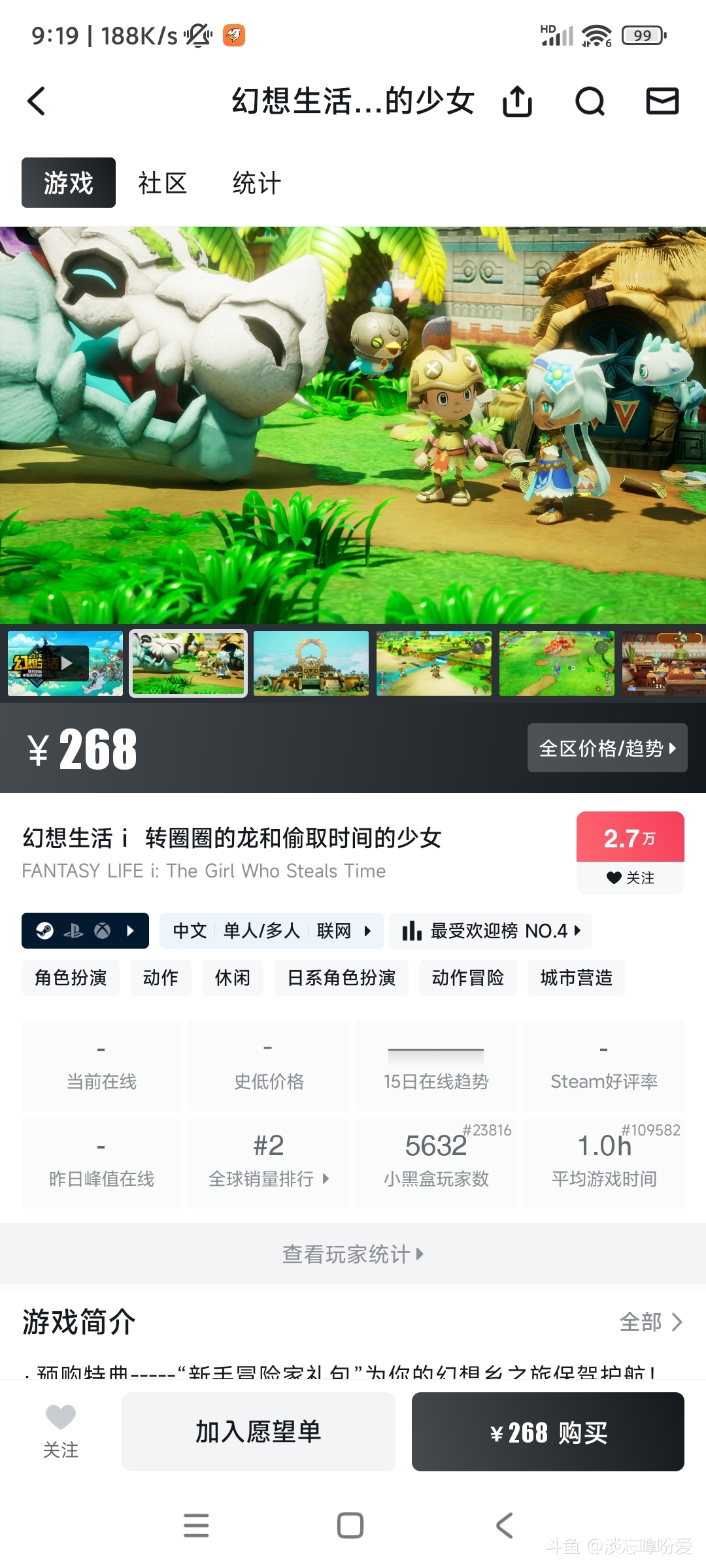Screen dimensions: 706x1568
Task: Open 全区价格/趋势 price trends
Action: (607, 748)
